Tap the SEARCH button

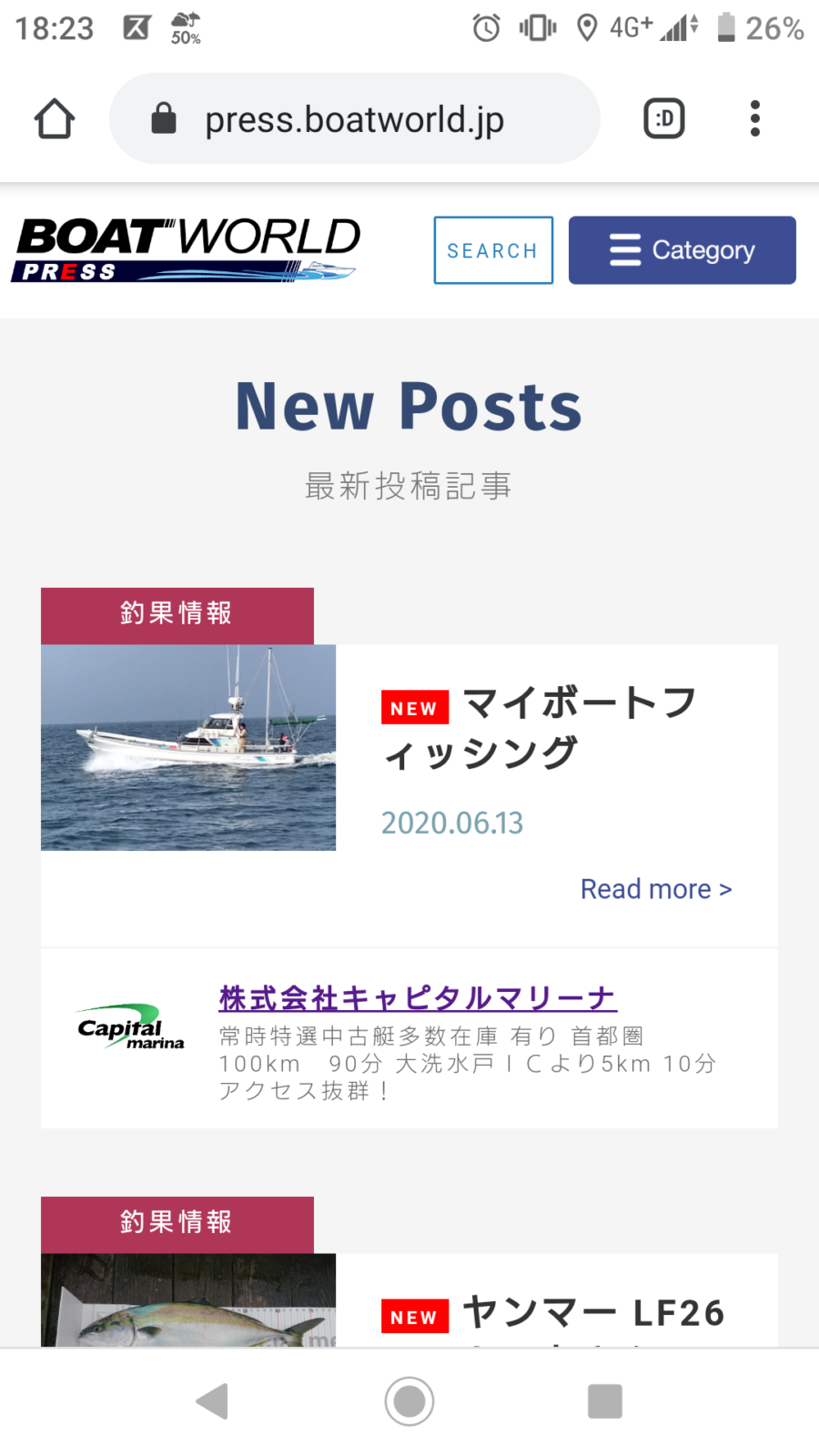click(x=493, y=250)
